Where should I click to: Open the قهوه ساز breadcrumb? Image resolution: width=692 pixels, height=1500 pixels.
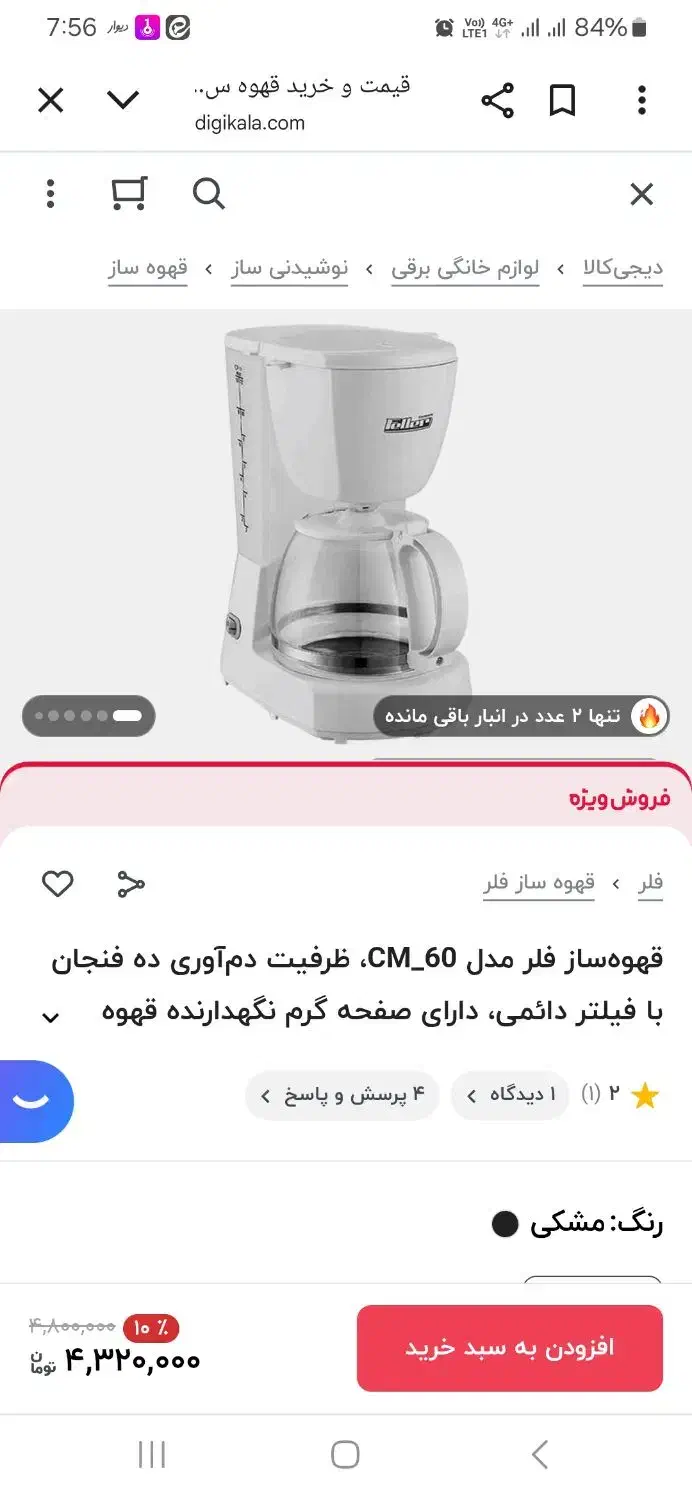point(148,269)
